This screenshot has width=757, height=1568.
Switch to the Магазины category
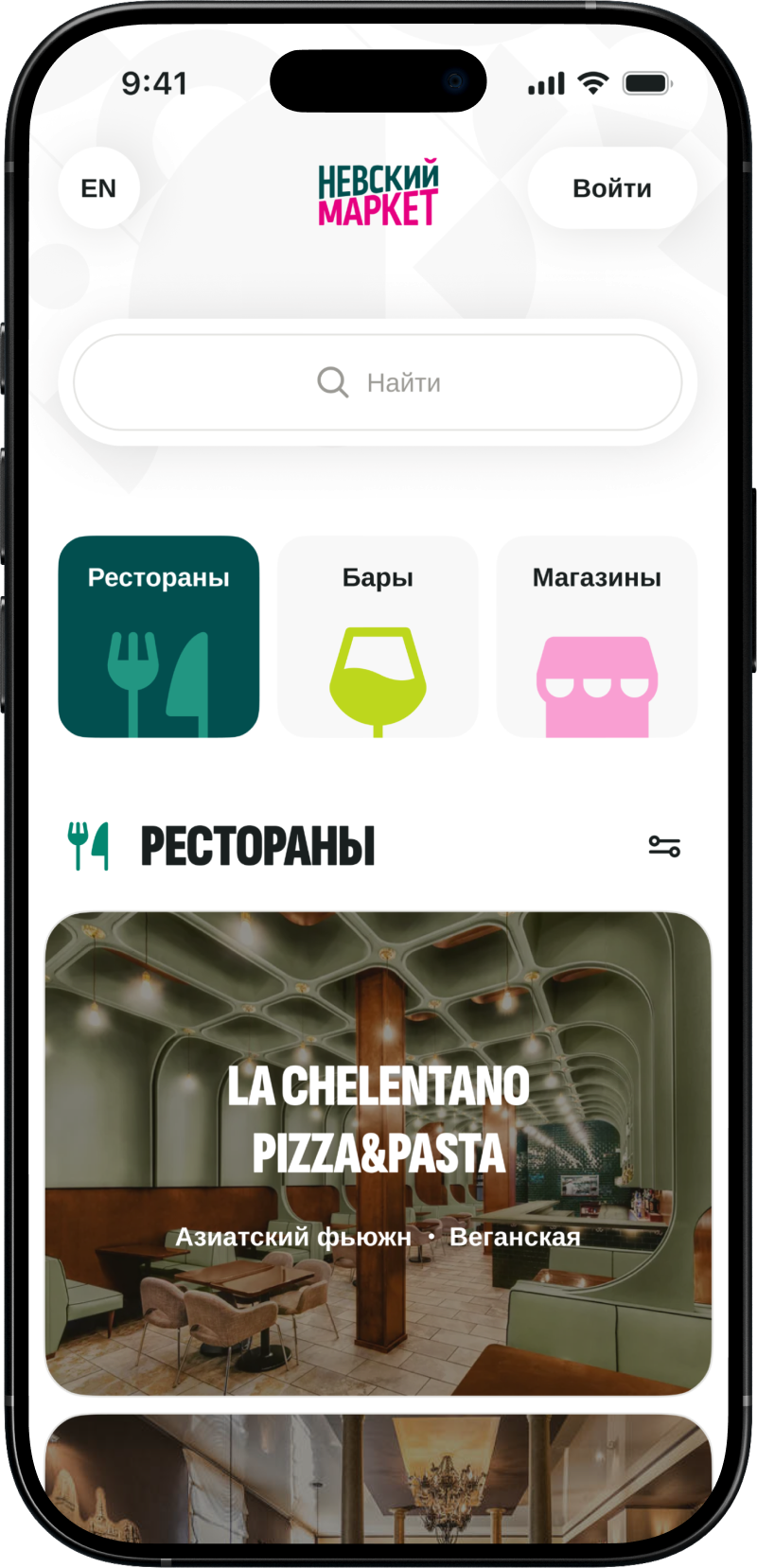pyautogui.click(x=596, y=636)
